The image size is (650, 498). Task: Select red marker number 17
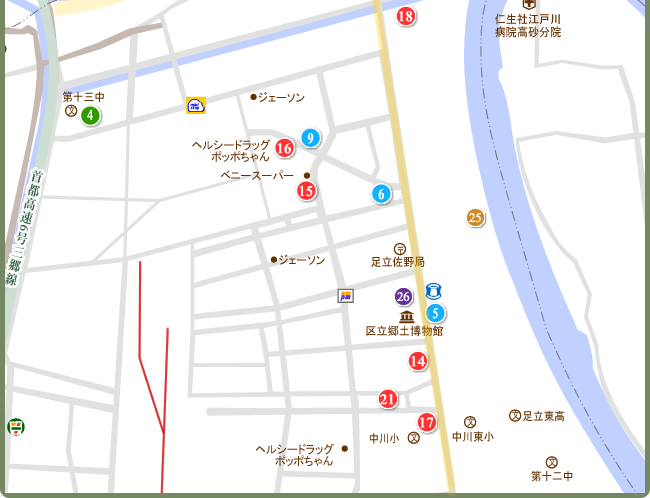pos(427,422)
